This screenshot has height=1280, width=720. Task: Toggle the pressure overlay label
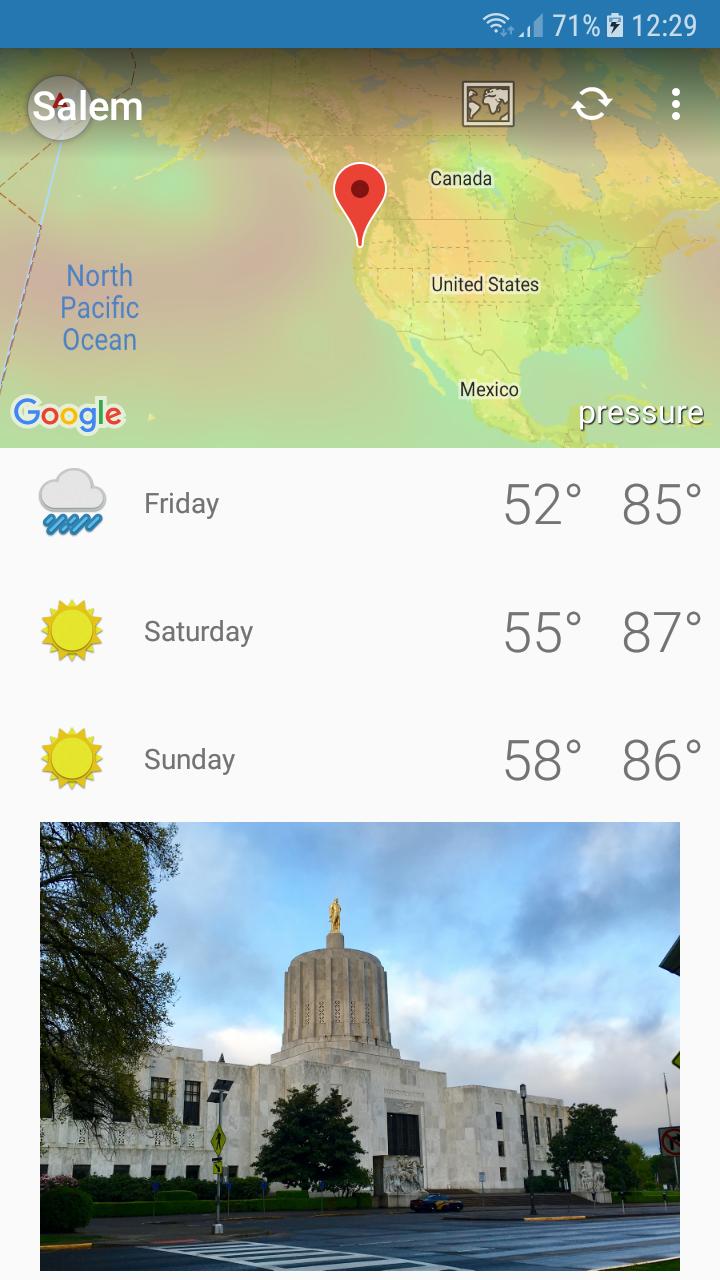(x=641, y=412)
